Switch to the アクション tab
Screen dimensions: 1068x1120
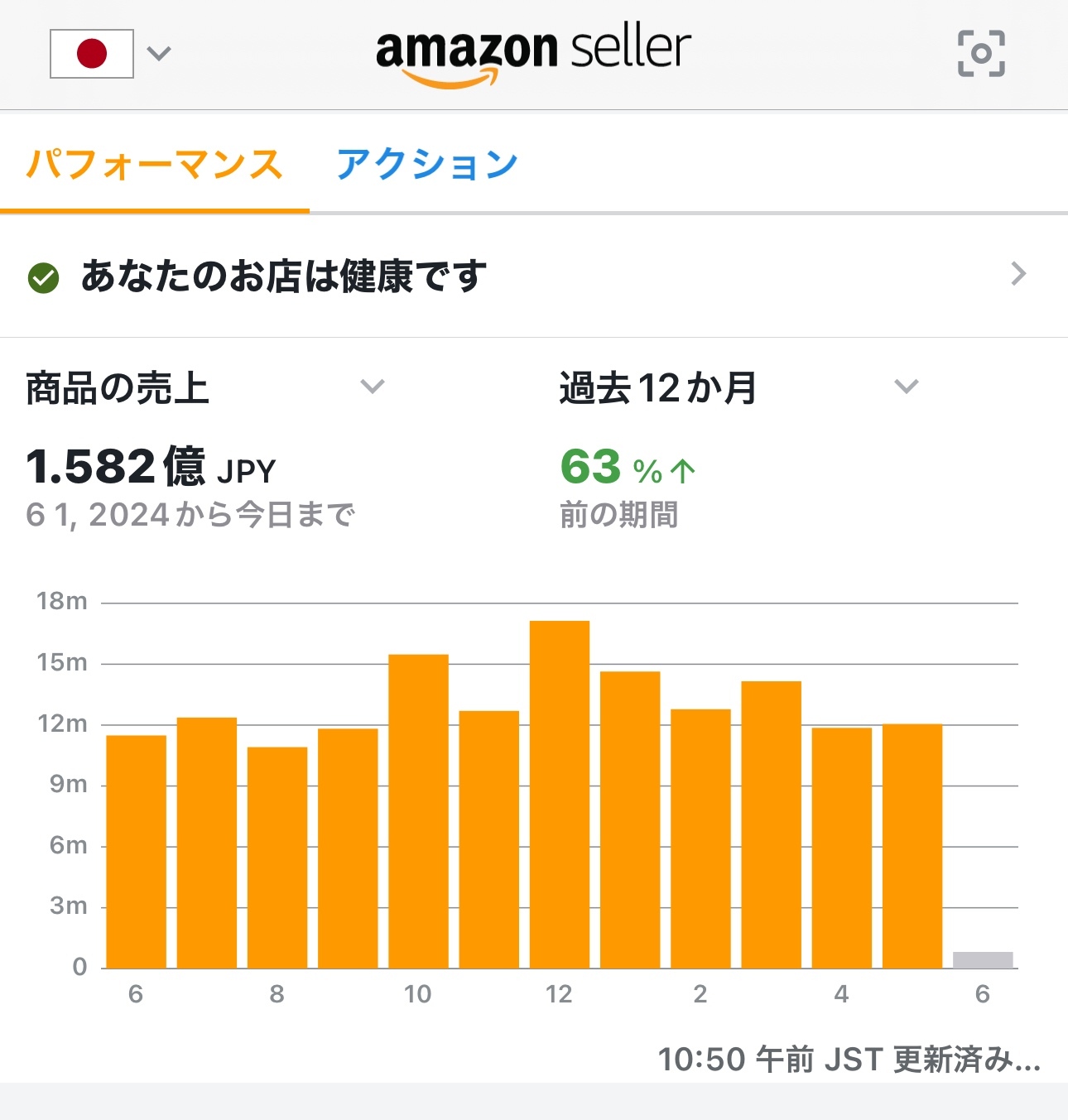[x=427, y=164]
